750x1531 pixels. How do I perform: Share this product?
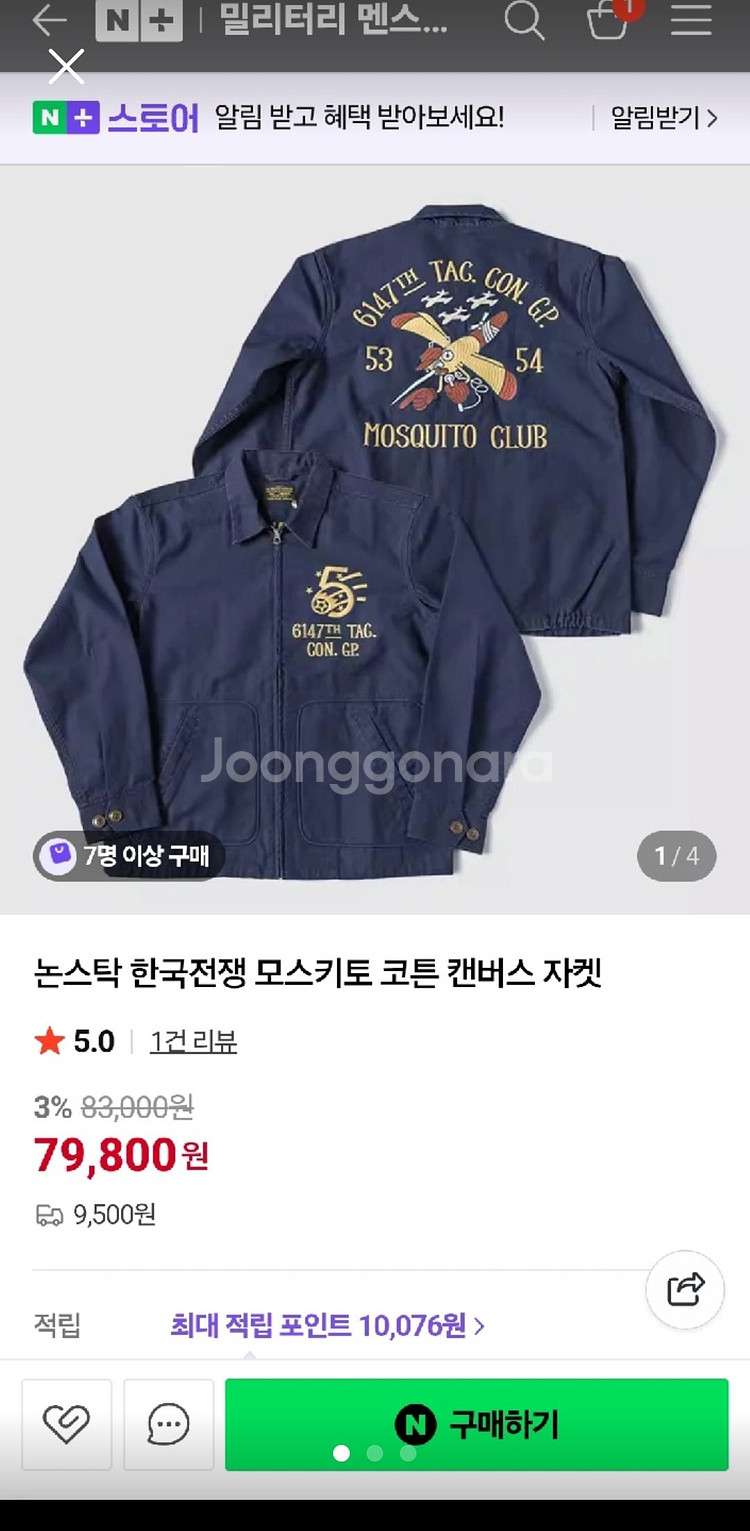[685, 1289]
